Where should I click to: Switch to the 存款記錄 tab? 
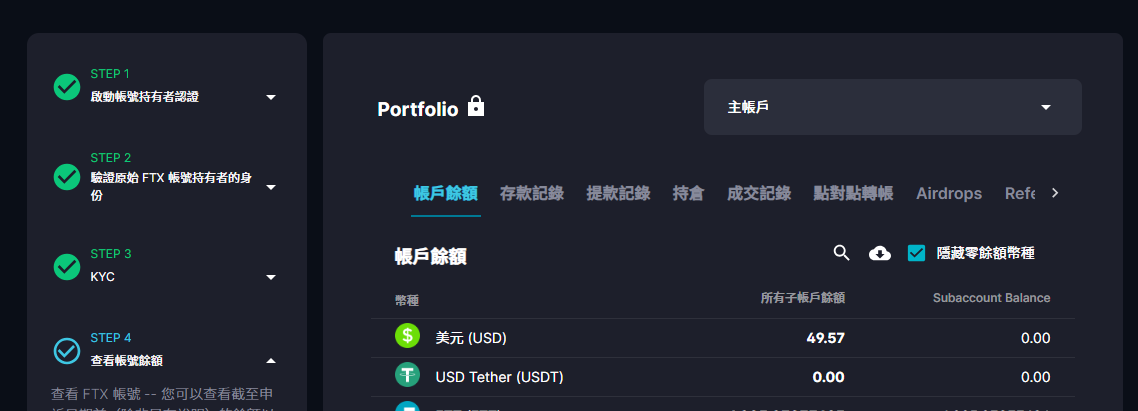[x=532, y=193]
